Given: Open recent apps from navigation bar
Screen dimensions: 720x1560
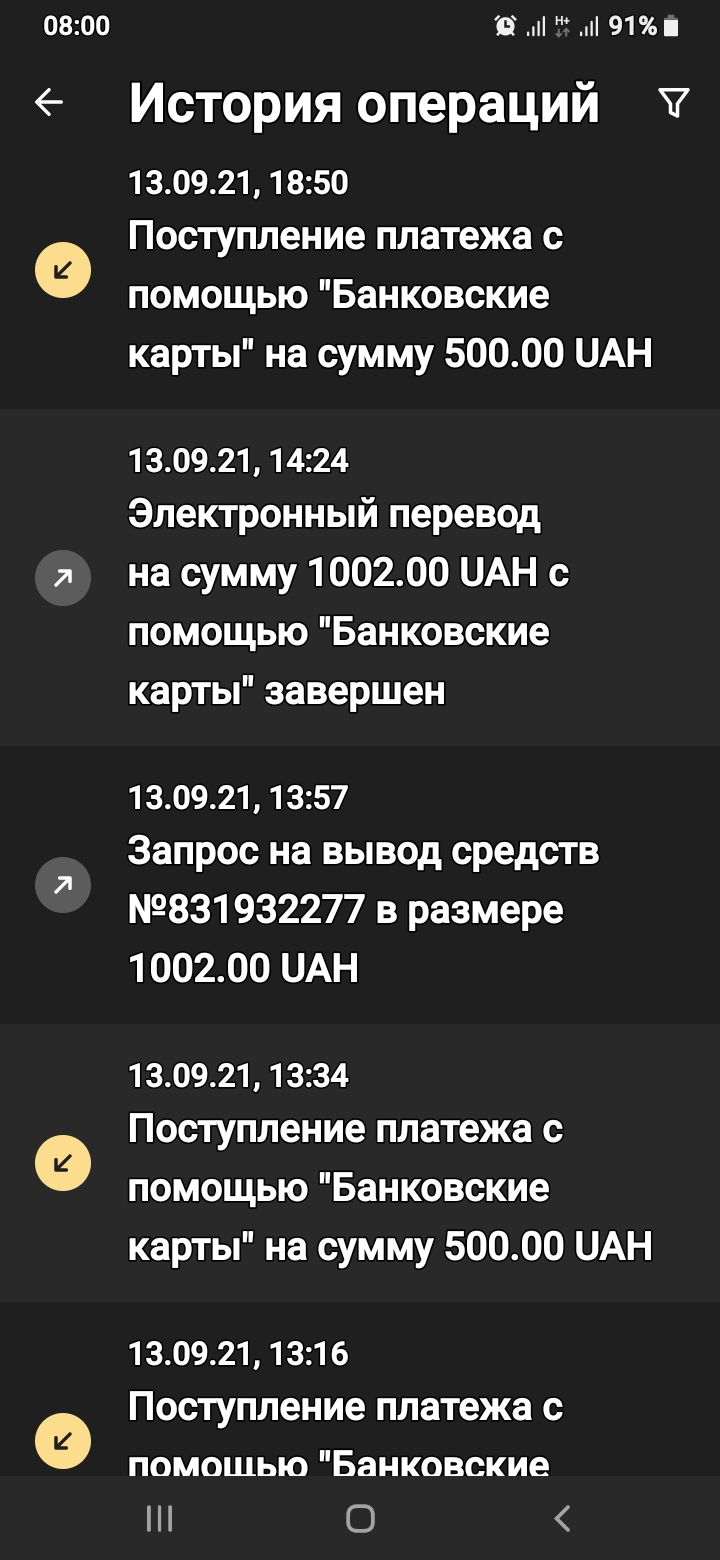Looking at the screenshot, I should [159, 1519].
